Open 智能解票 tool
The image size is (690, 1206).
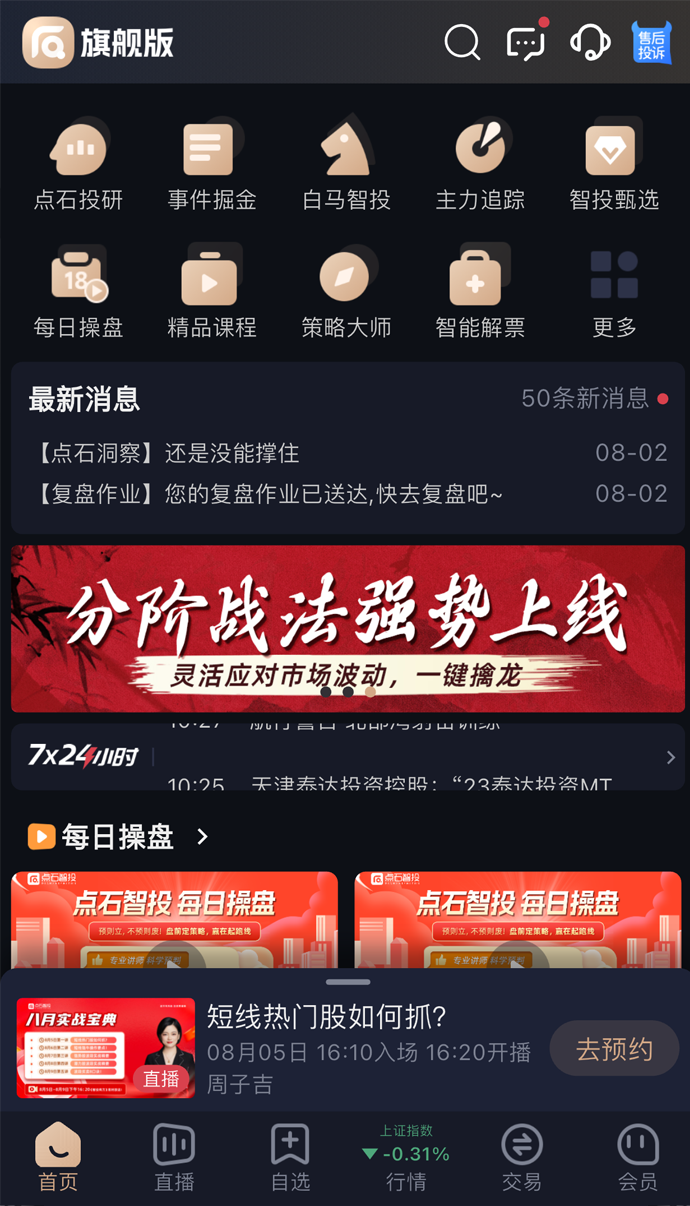tap(480, 292)
